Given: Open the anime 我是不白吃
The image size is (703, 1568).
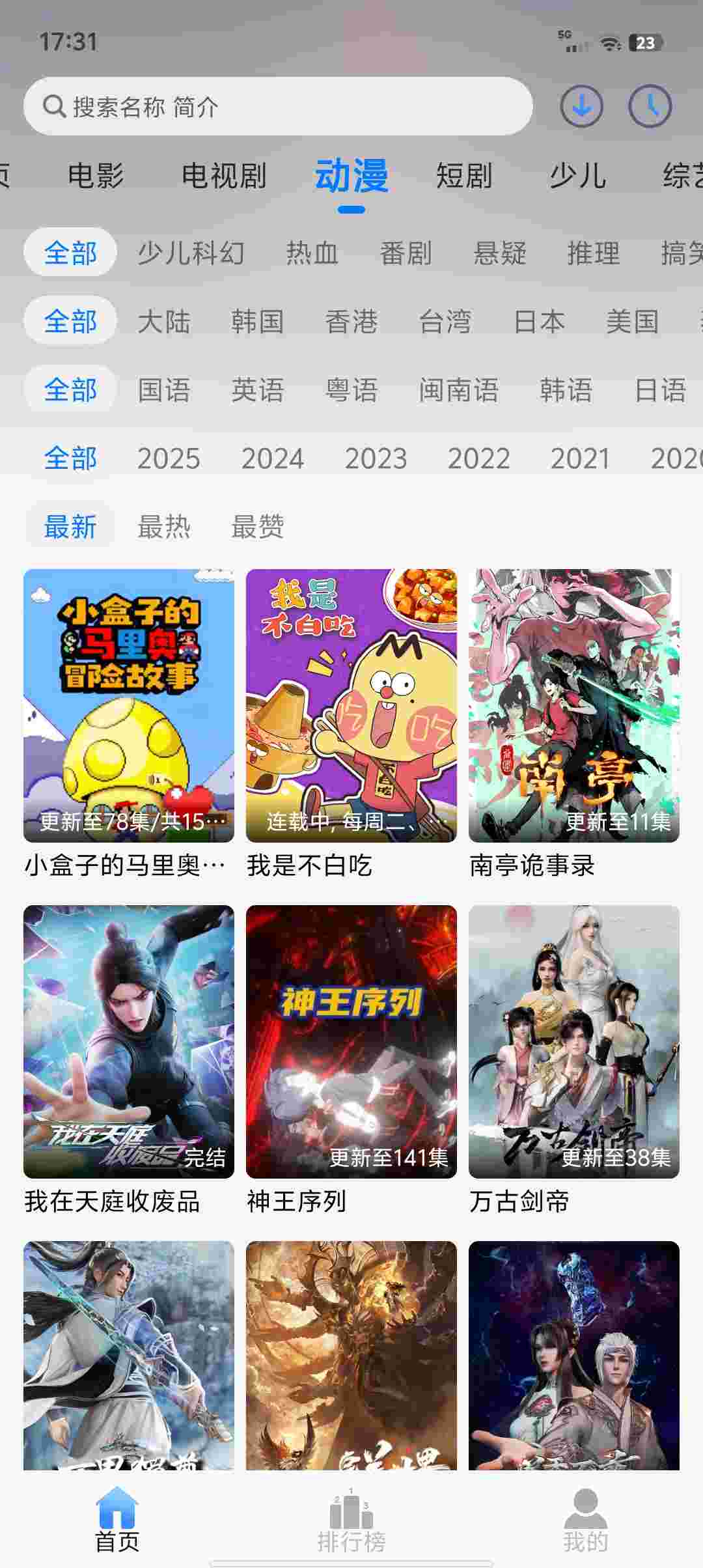Looking at the screenshot, I should coord(351,705).
